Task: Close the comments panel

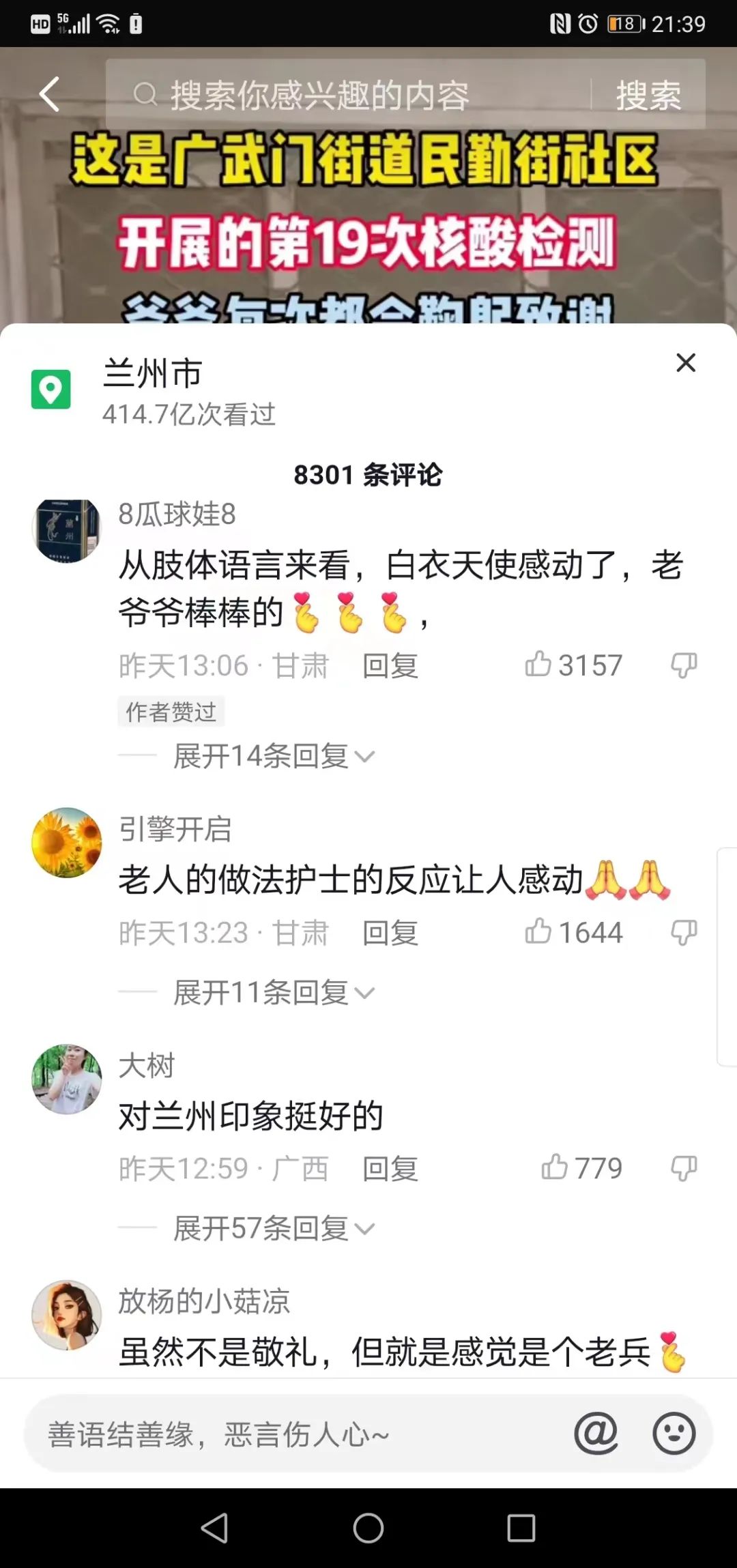Action: (x=685, y=362)
